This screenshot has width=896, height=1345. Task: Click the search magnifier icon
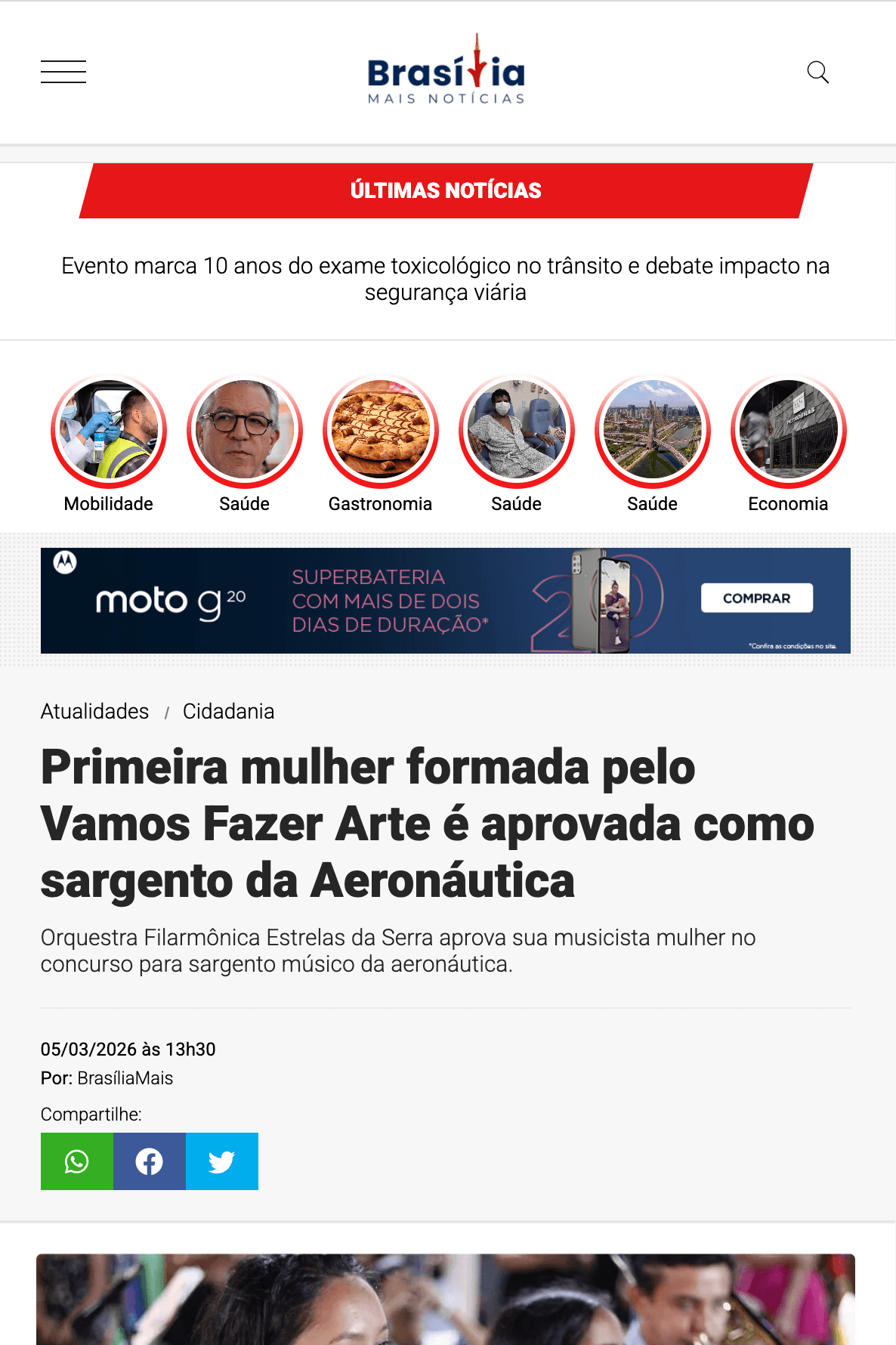pyautogui.click(x=818, y=73)
